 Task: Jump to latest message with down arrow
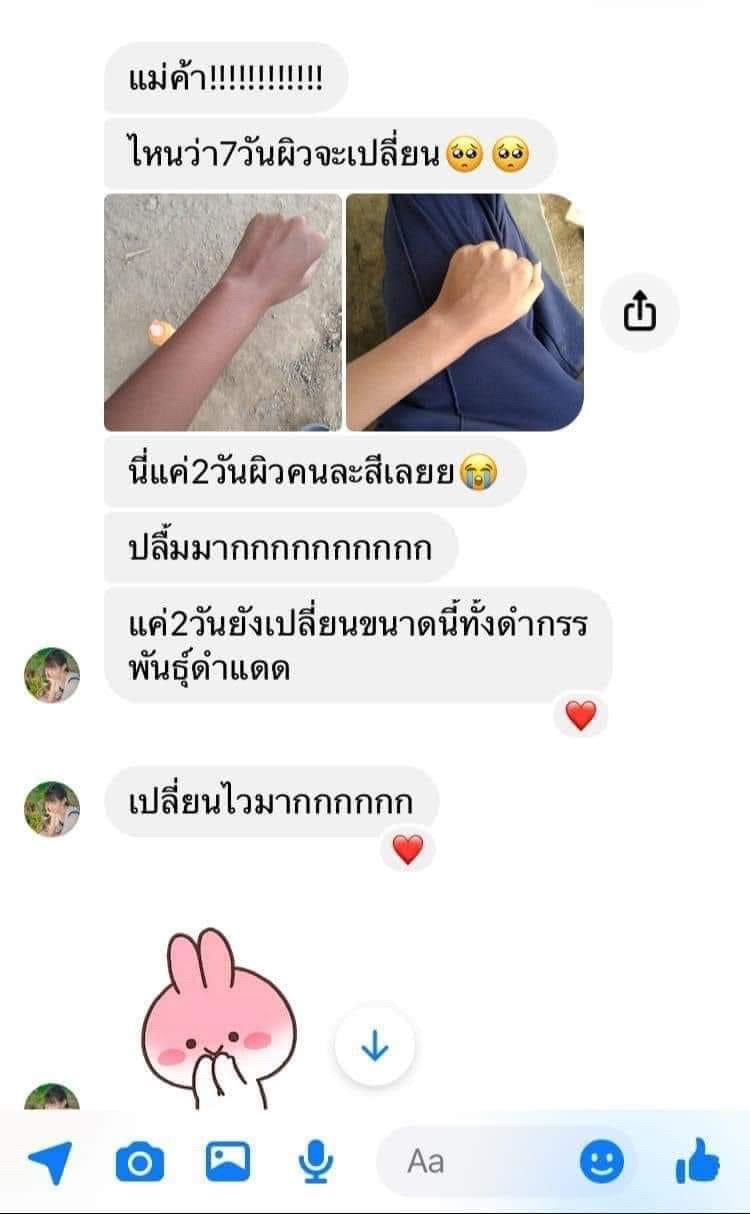click(374, 1046)
